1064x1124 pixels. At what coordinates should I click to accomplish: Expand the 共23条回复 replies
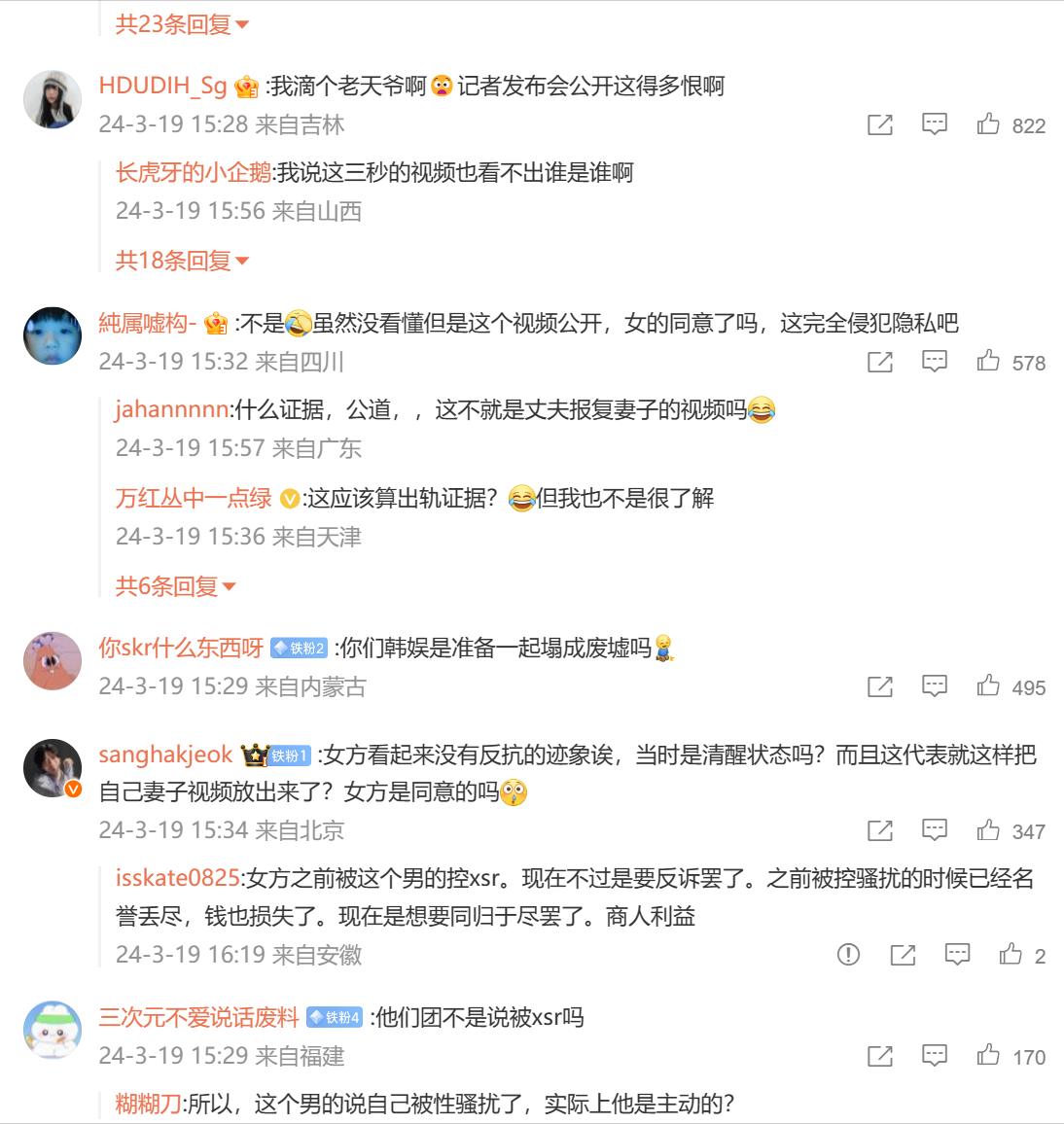click(182, 24)
